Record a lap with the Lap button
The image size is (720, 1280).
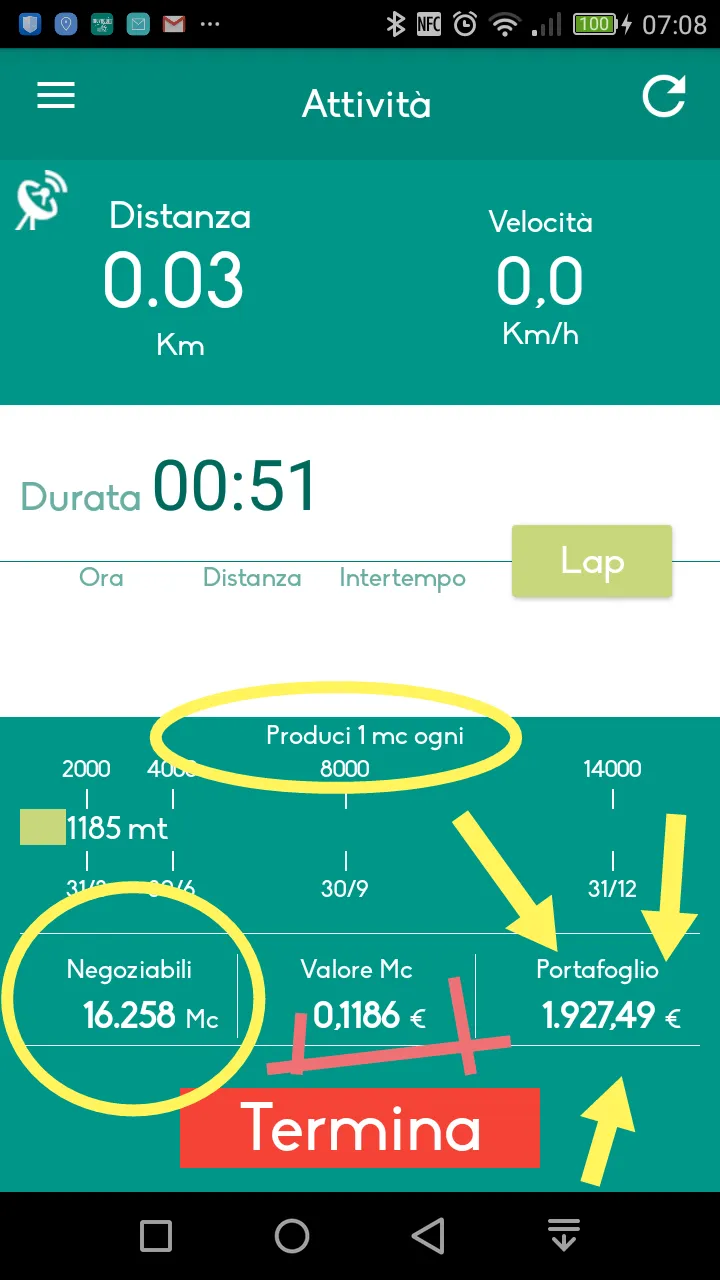592,562
